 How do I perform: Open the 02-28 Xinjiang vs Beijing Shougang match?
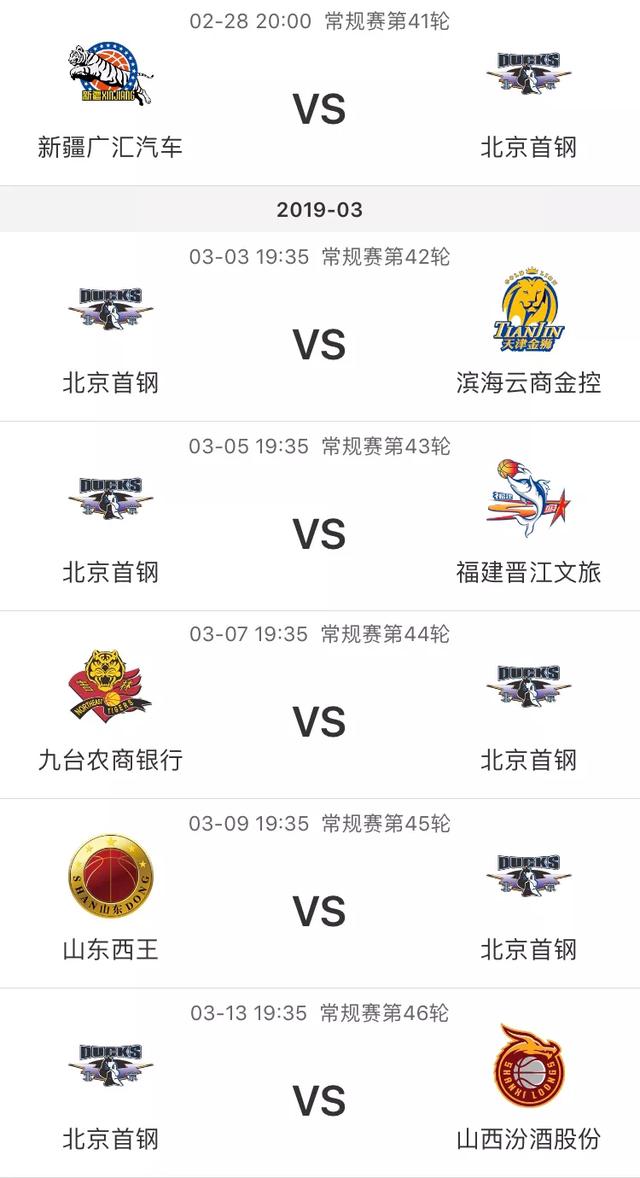click(320, 108)
